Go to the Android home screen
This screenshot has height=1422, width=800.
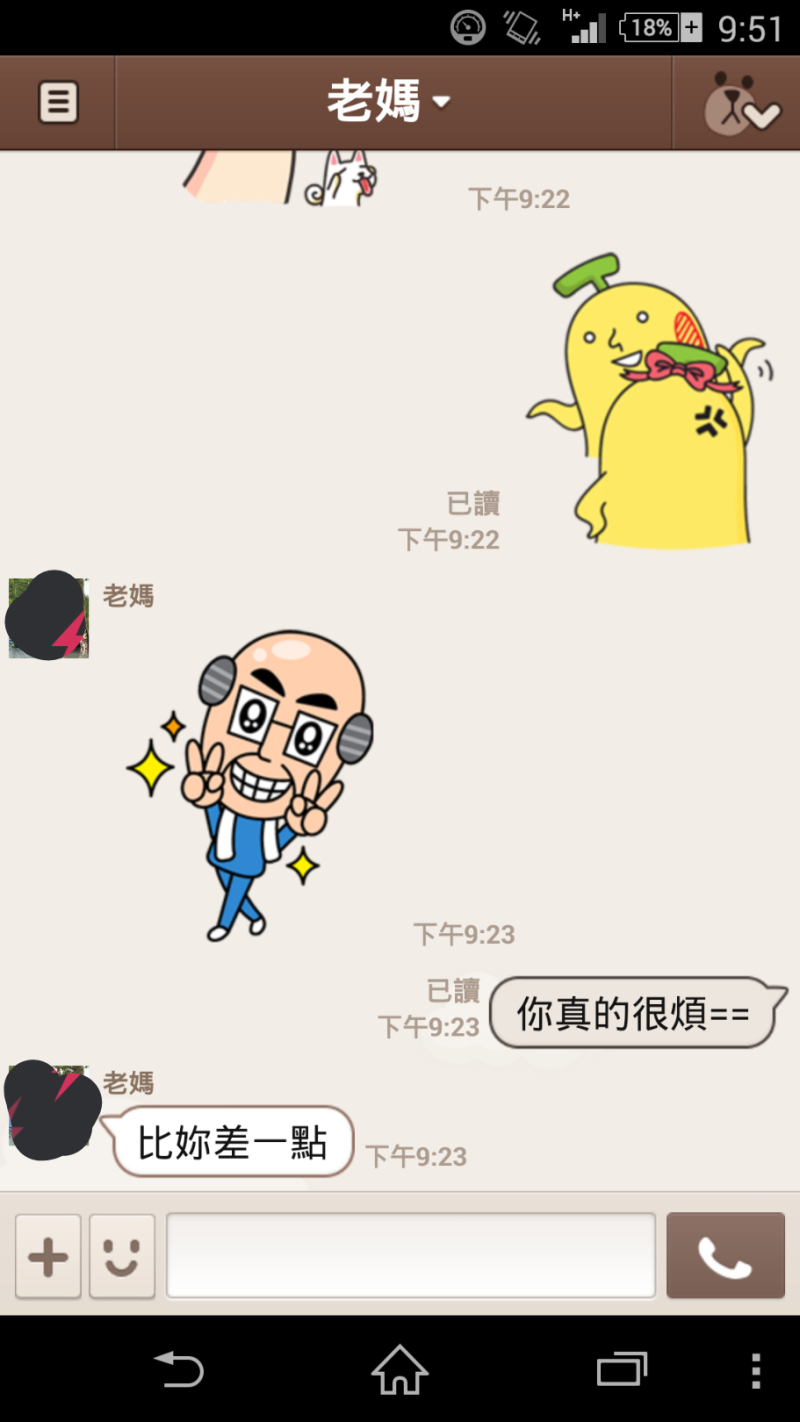click(400, 1370)
